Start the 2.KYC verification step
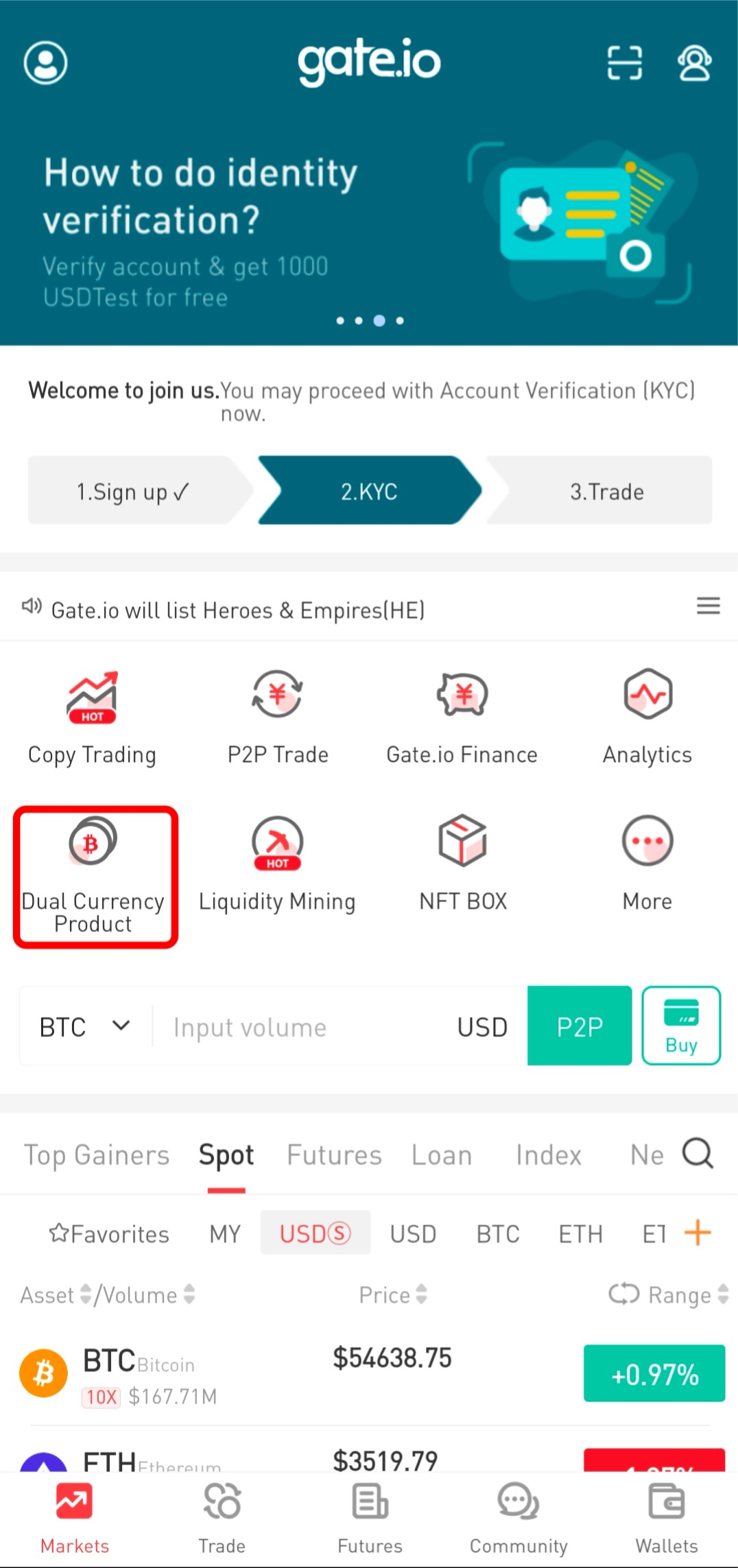The width and height of the screenshot is (738, 1568). (x=369, y=491)
